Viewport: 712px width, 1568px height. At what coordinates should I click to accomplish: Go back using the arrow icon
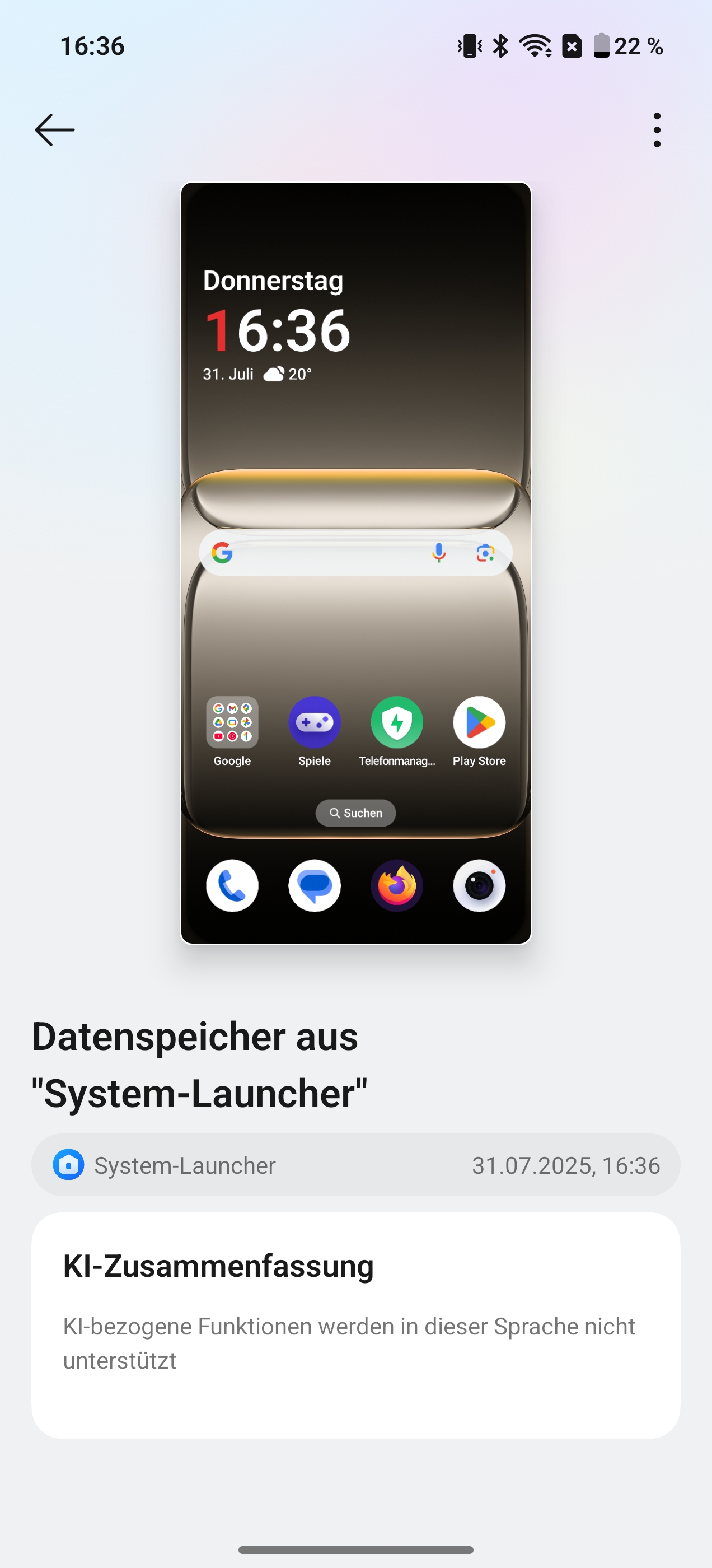[x=55, y=130]
